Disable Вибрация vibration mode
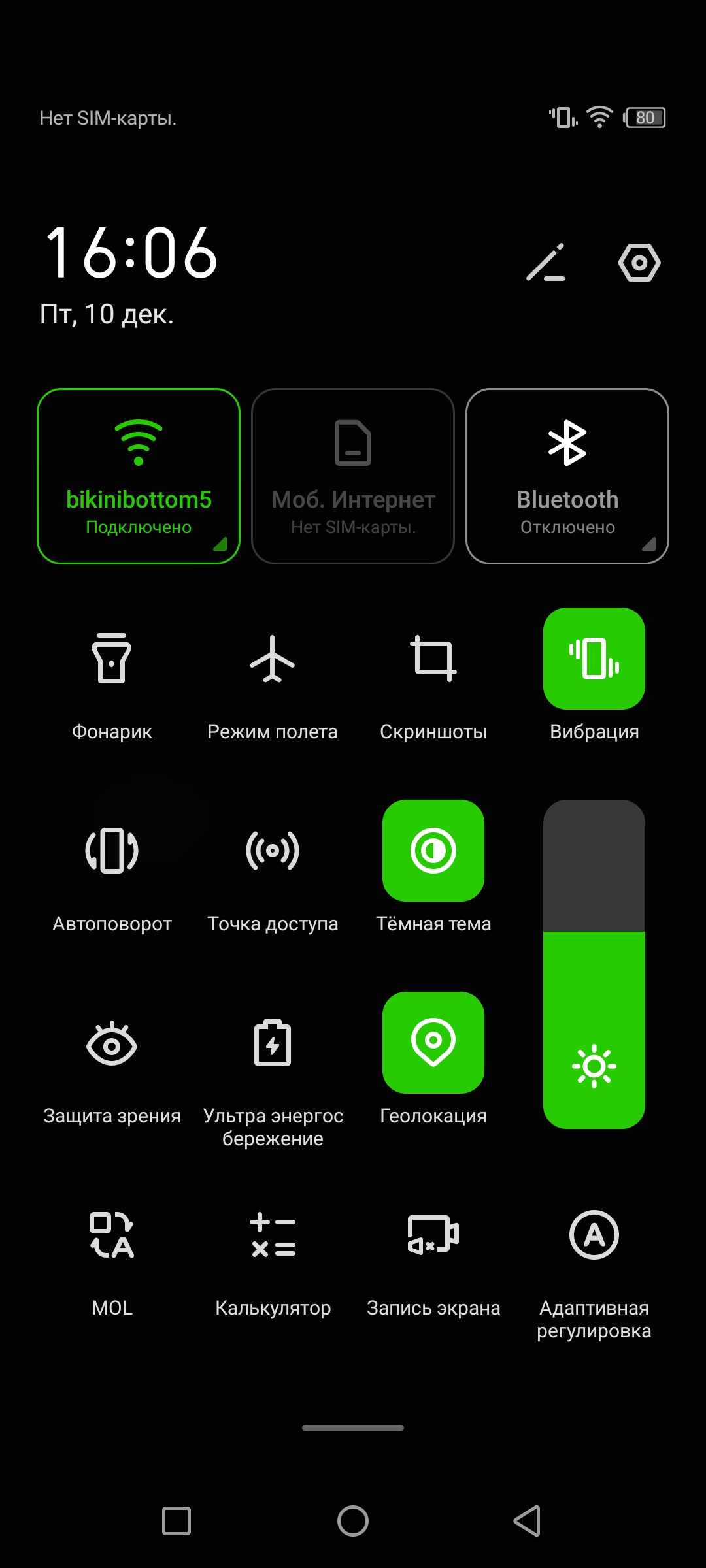The height and width of the screenshot is (1568, 706). [x=594, y=659]
